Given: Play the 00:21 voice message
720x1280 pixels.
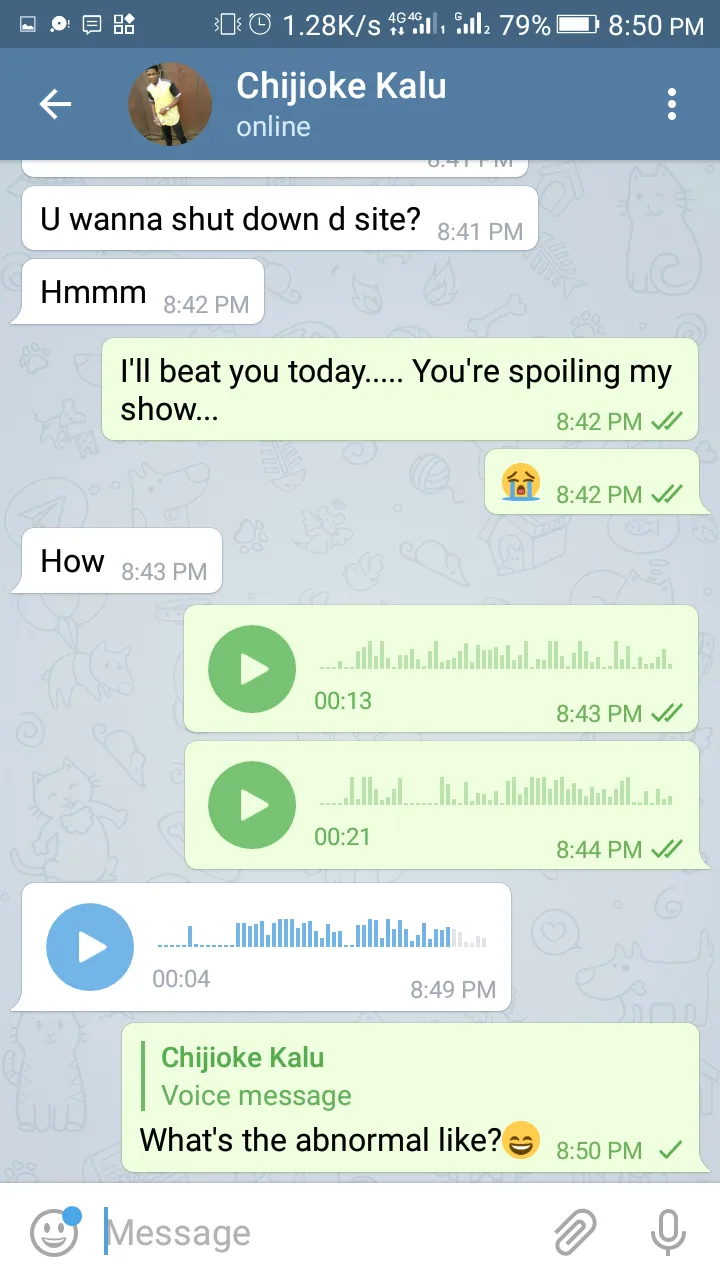Looking at the screenshot, I should pyautogui.click(x=252, y=805).
